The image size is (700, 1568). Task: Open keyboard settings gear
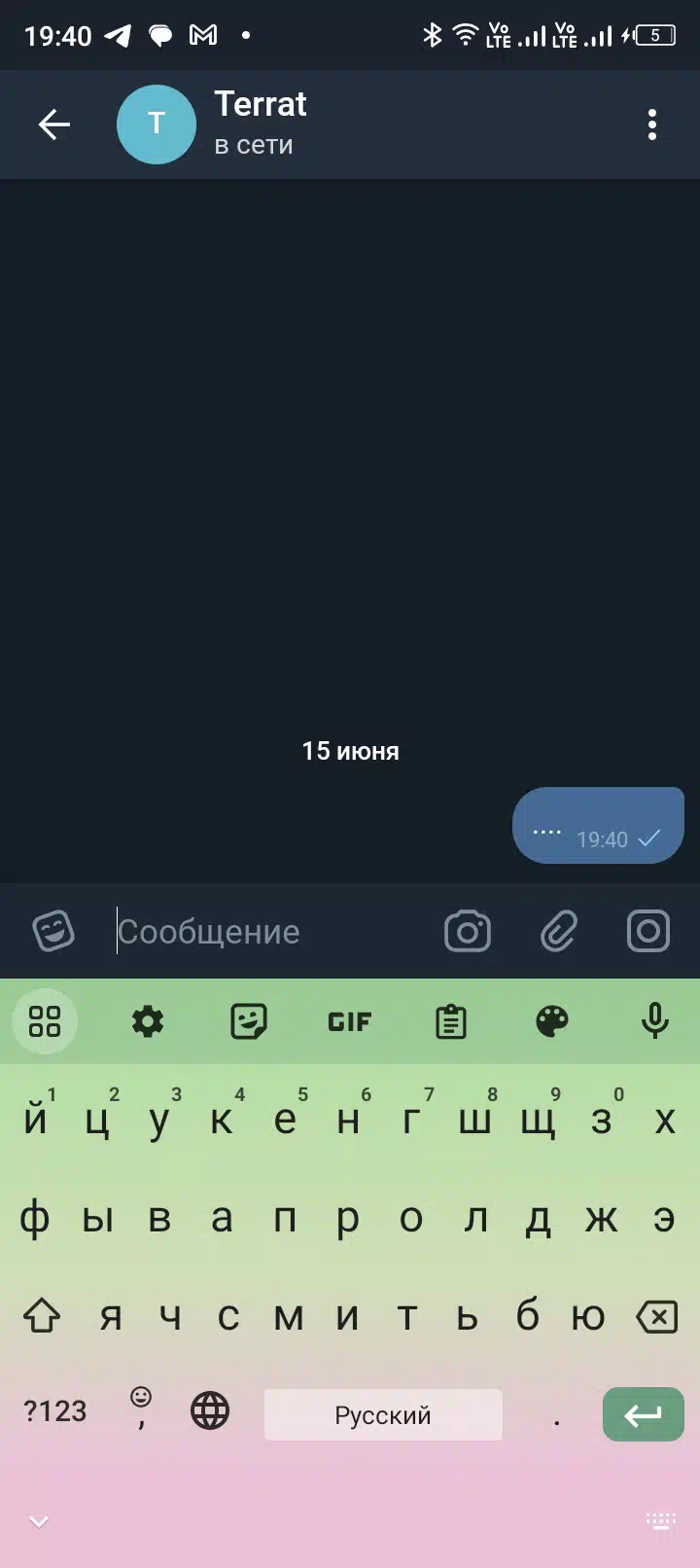148,1021
